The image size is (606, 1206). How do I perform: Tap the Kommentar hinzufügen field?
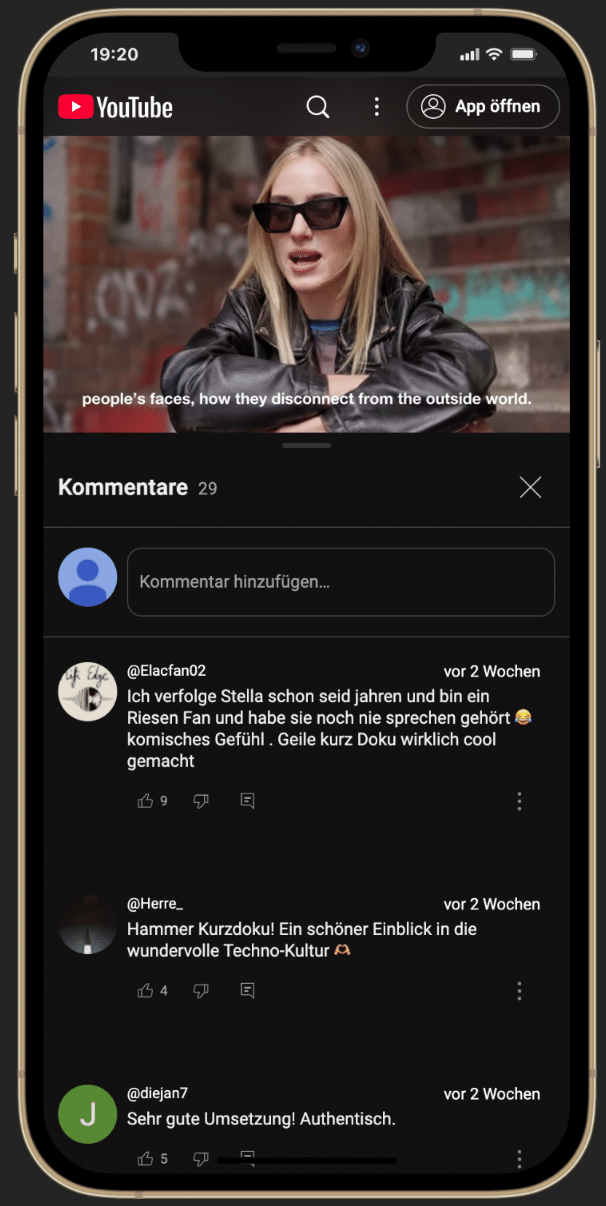(340, 581)
